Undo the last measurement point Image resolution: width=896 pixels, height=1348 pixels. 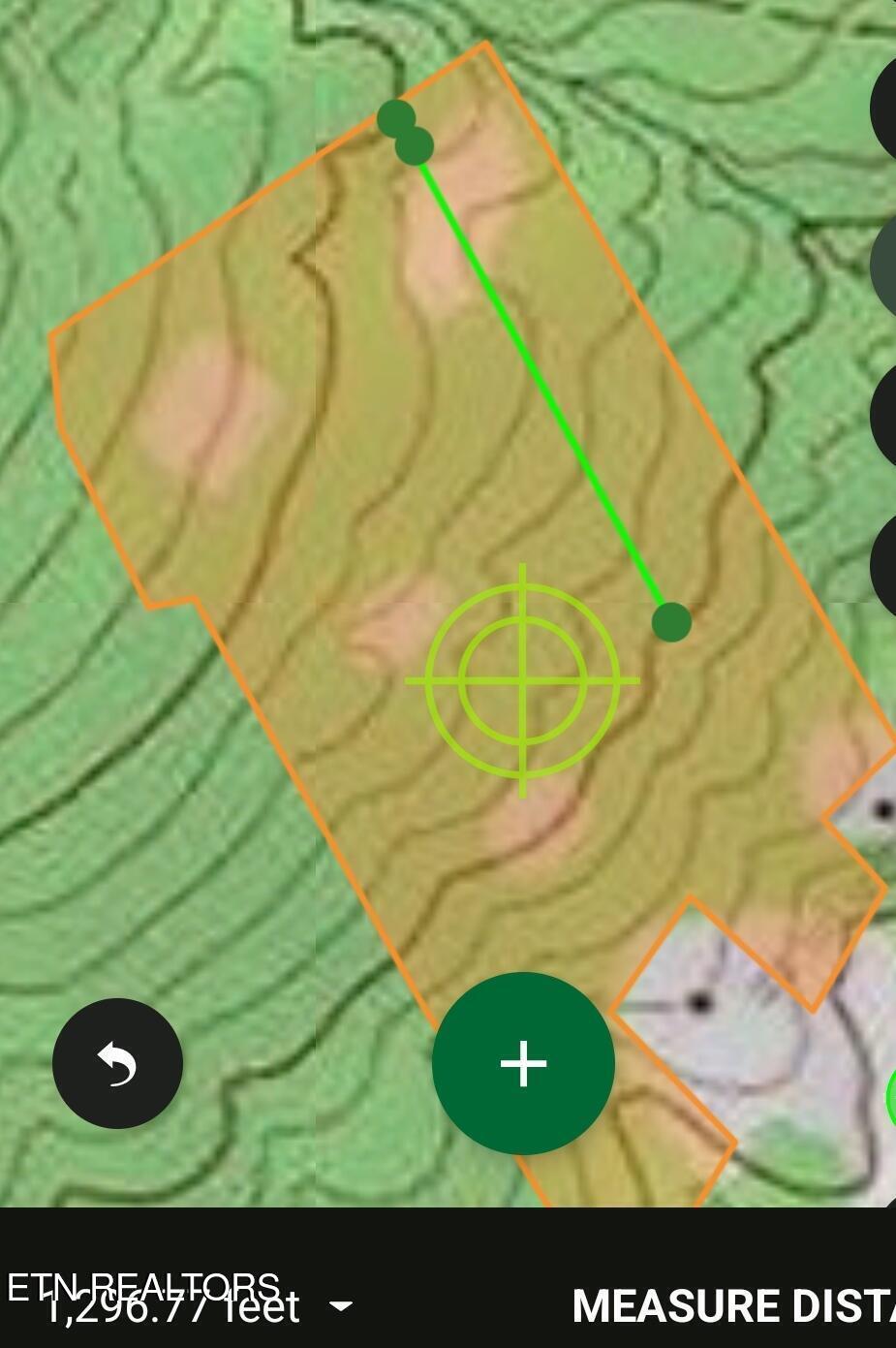[117, 1063]
